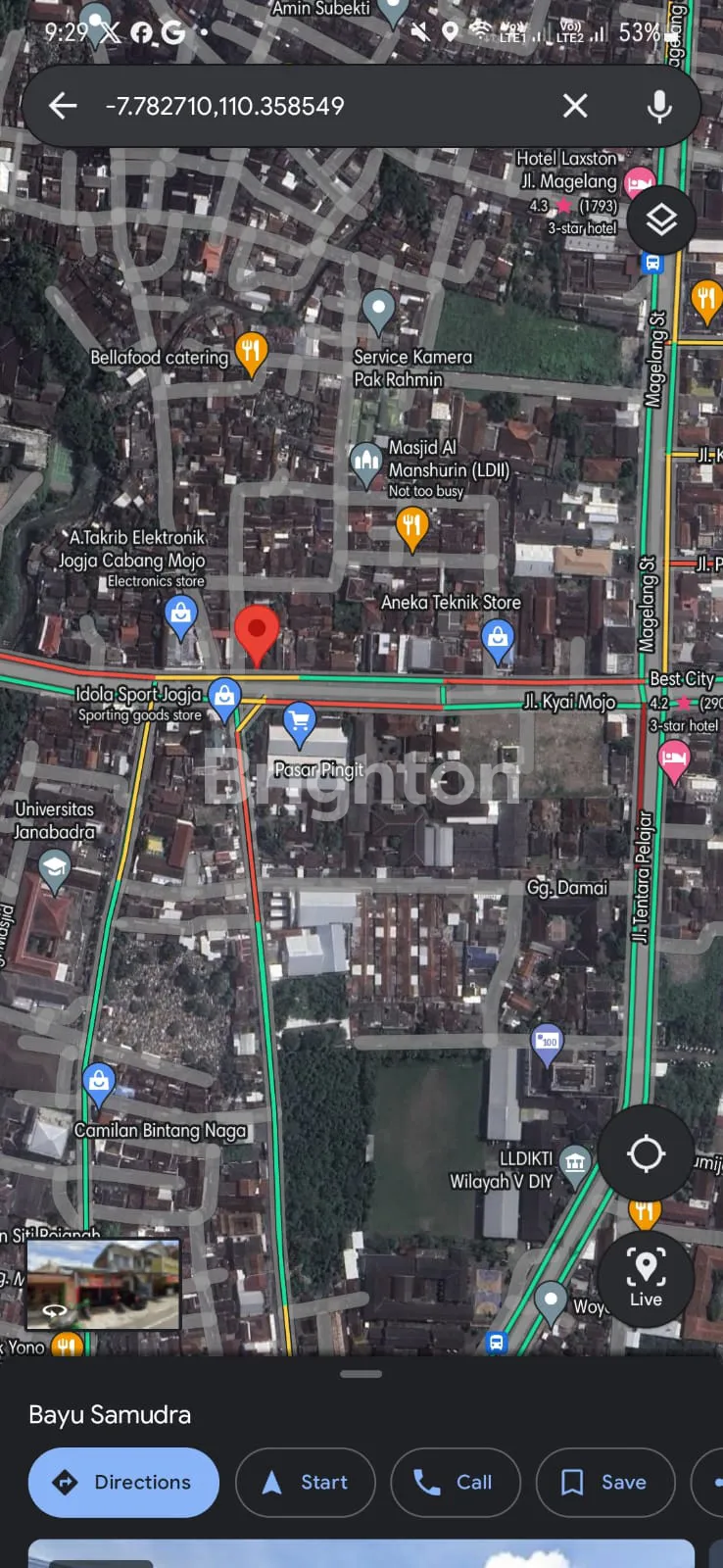Call Bayu Samudra

pos(456,1482)
